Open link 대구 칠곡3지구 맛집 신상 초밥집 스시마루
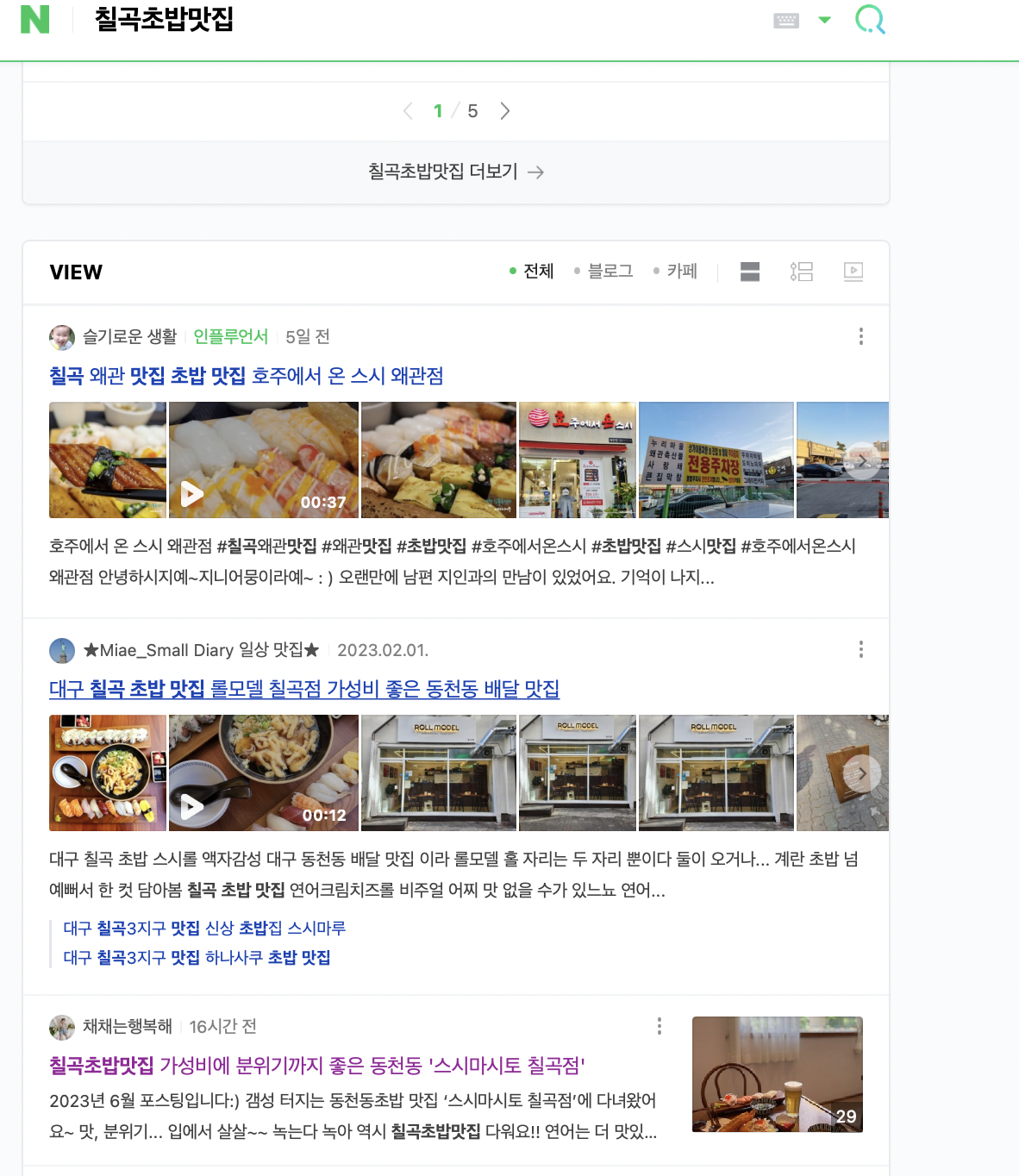Screen dimensions: 1019x1176 (x=204, y=929)
